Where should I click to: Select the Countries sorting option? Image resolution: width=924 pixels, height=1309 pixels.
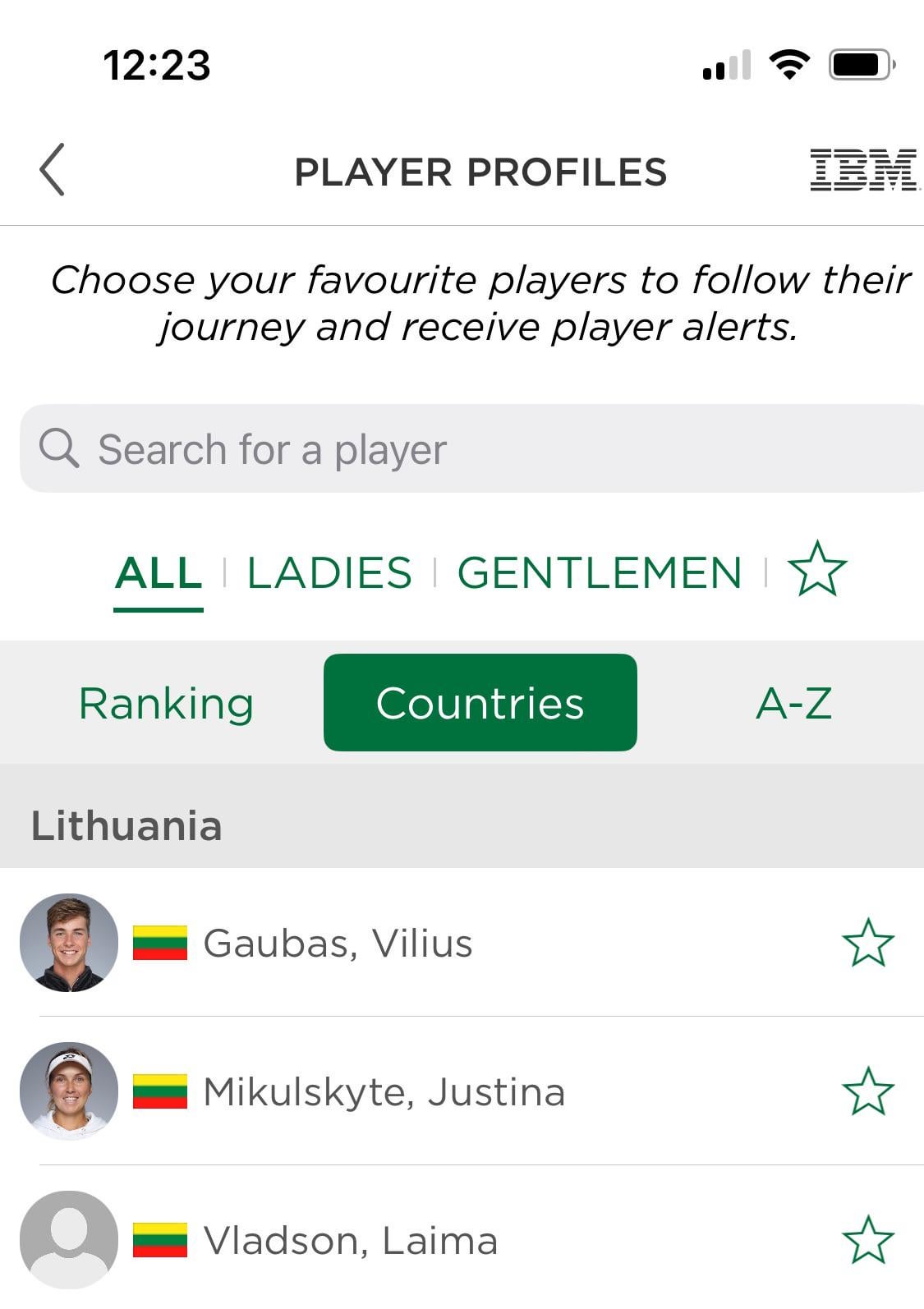pyautogui.click(x=480, y=703)
